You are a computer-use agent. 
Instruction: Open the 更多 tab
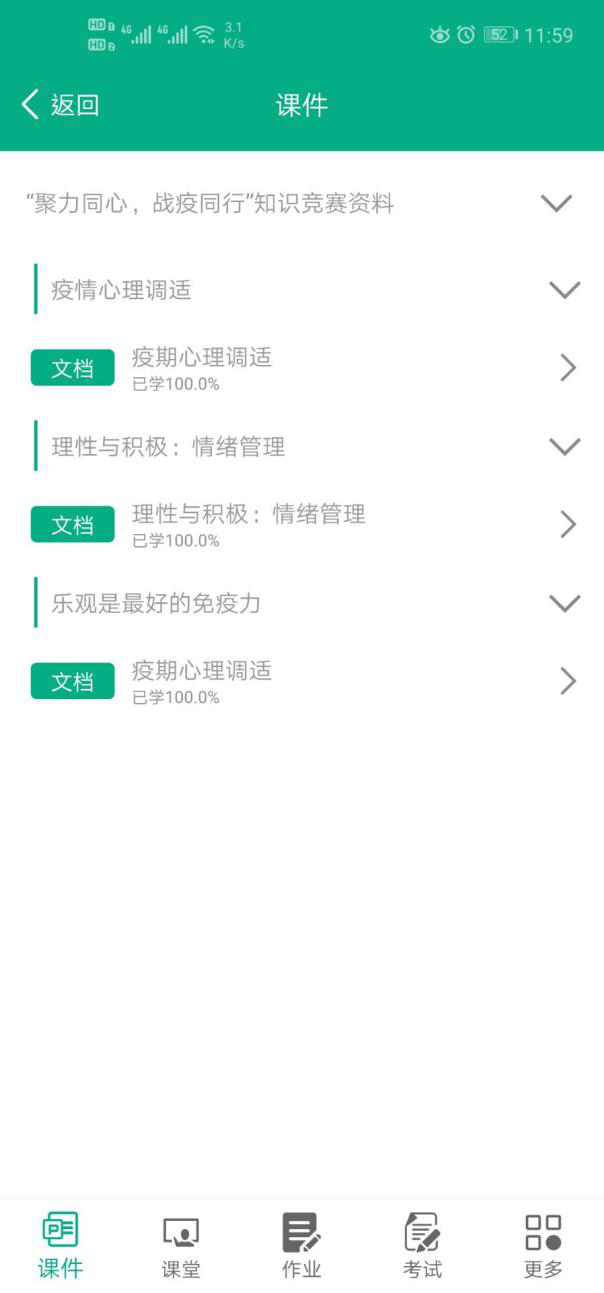point(543,1247)
